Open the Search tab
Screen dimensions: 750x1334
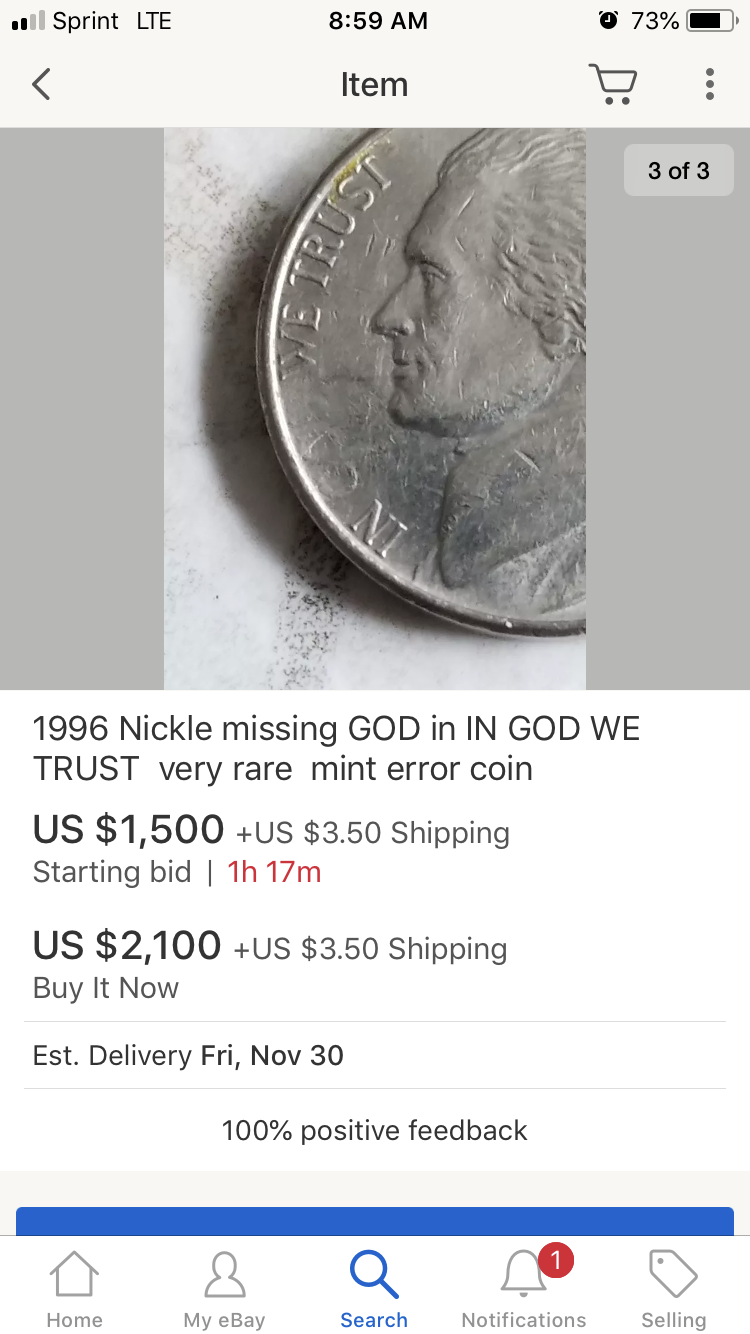[x=374, y=1288]
